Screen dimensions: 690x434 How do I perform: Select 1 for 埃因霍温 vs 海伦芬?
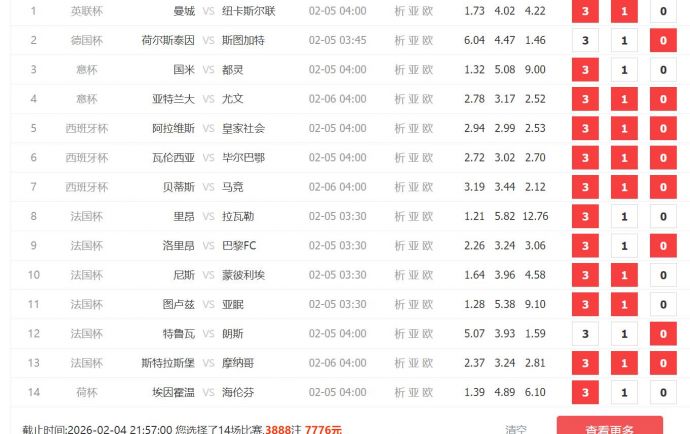coord(624,393)
